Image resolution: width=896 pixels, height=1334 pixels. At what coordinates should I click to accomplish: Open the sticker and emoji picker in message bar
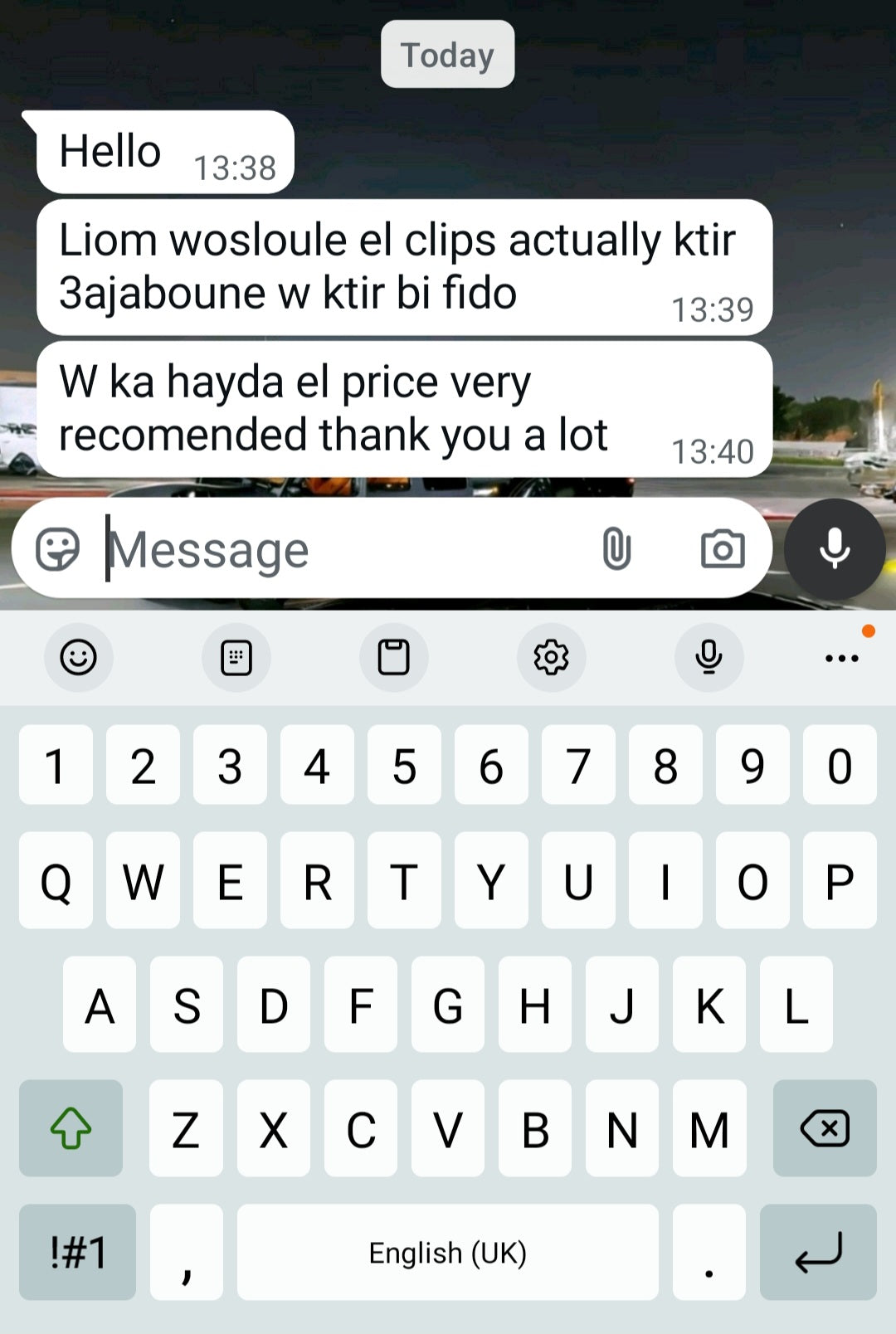click(57, 549)
